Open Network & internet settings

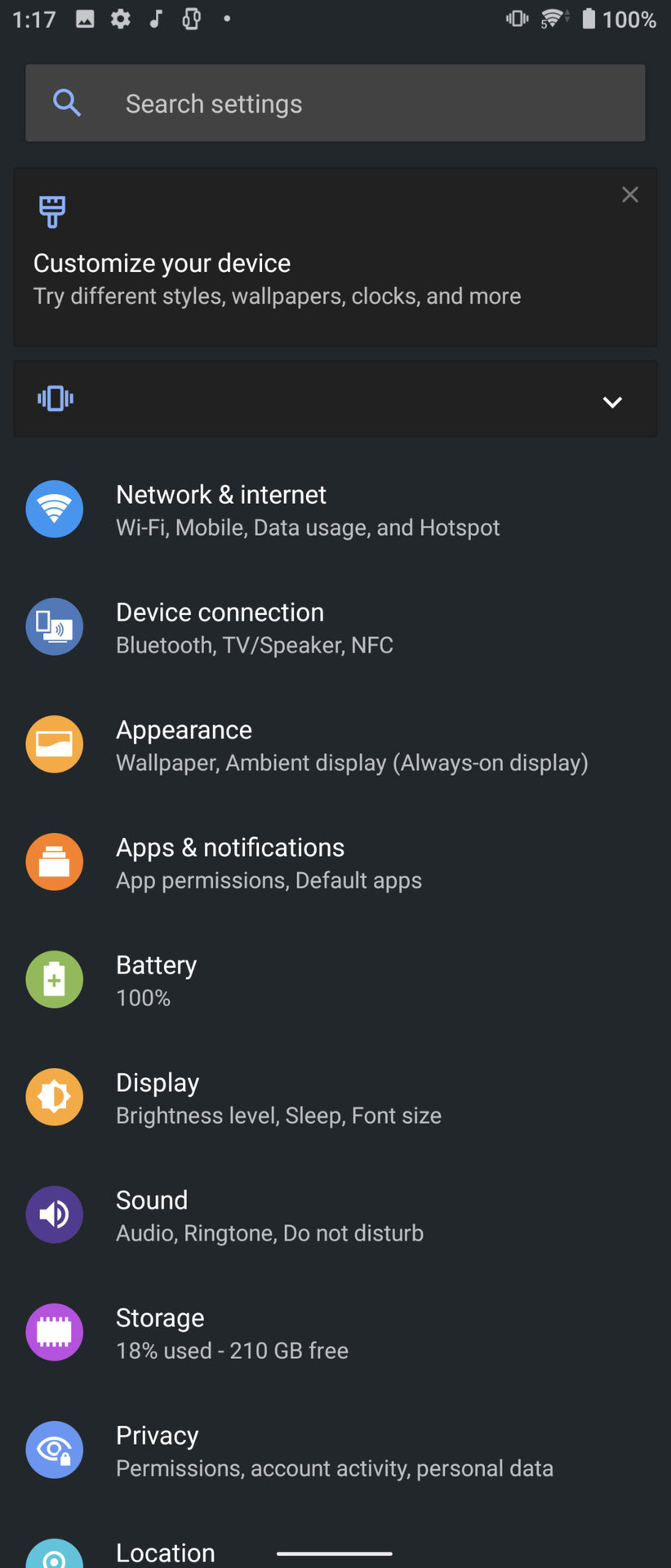[307, 510]
